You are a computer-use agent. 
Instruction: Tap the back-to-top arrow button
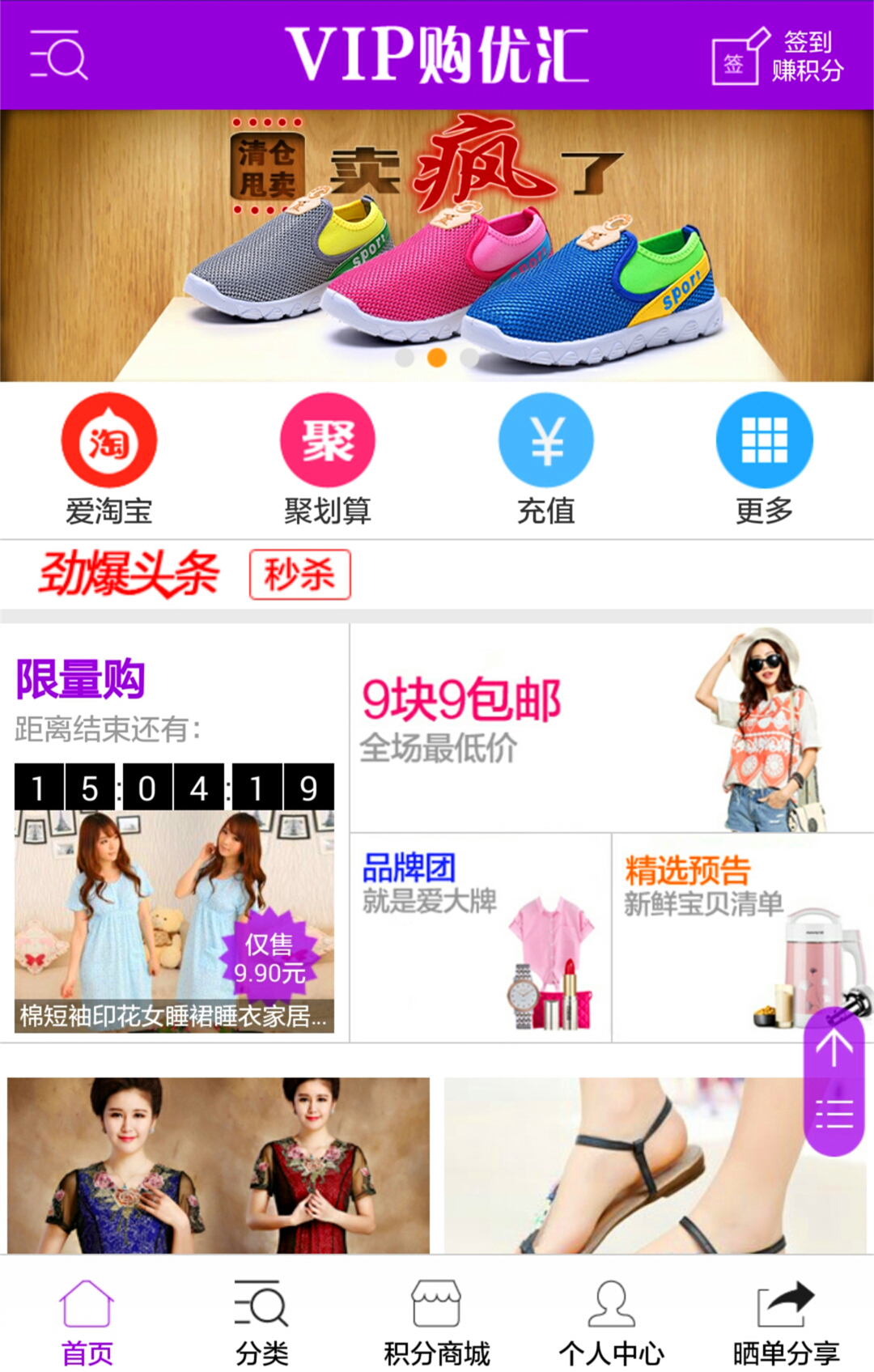pyautogui.click(x=834, y=1048)
